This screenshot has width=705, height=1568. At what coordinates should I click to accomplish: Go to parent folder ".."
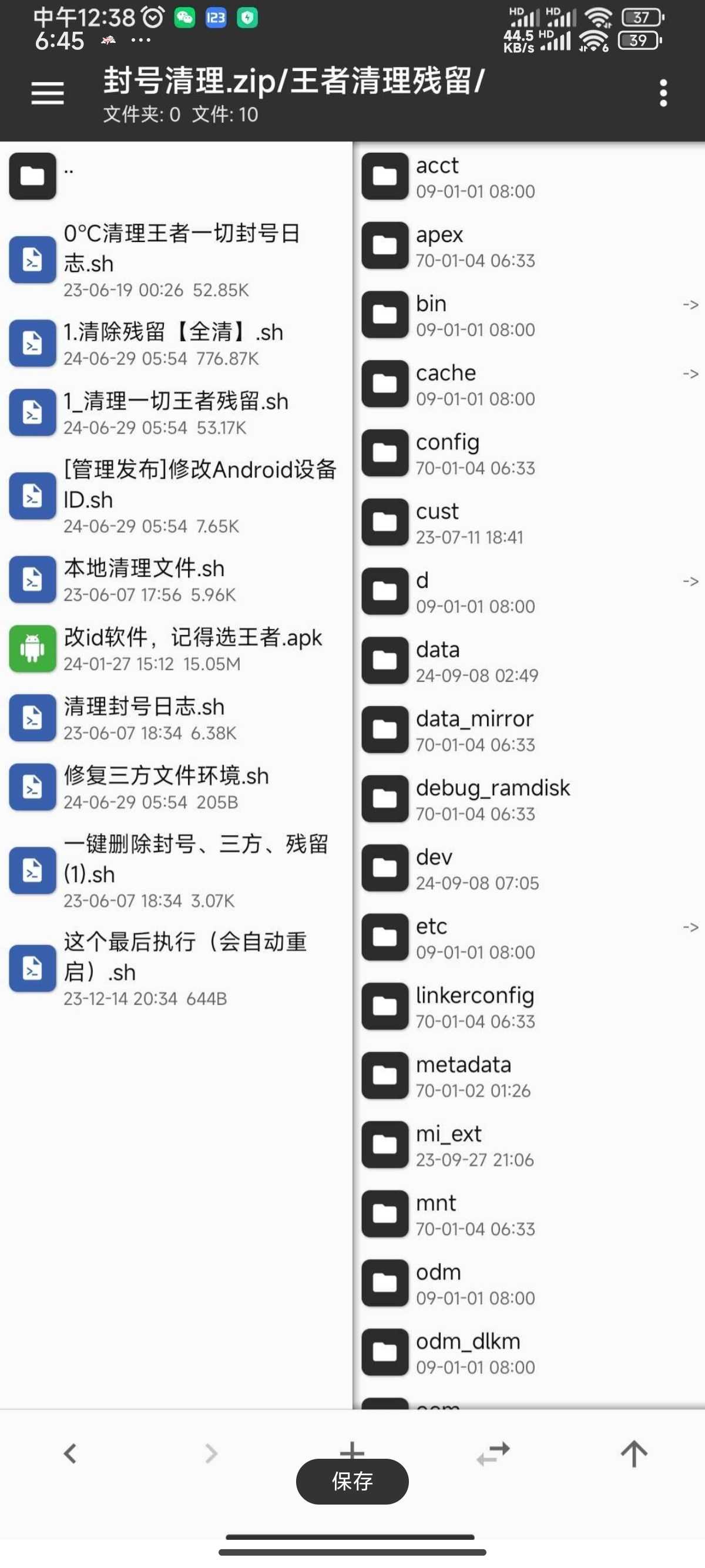[x=176, y=176]
